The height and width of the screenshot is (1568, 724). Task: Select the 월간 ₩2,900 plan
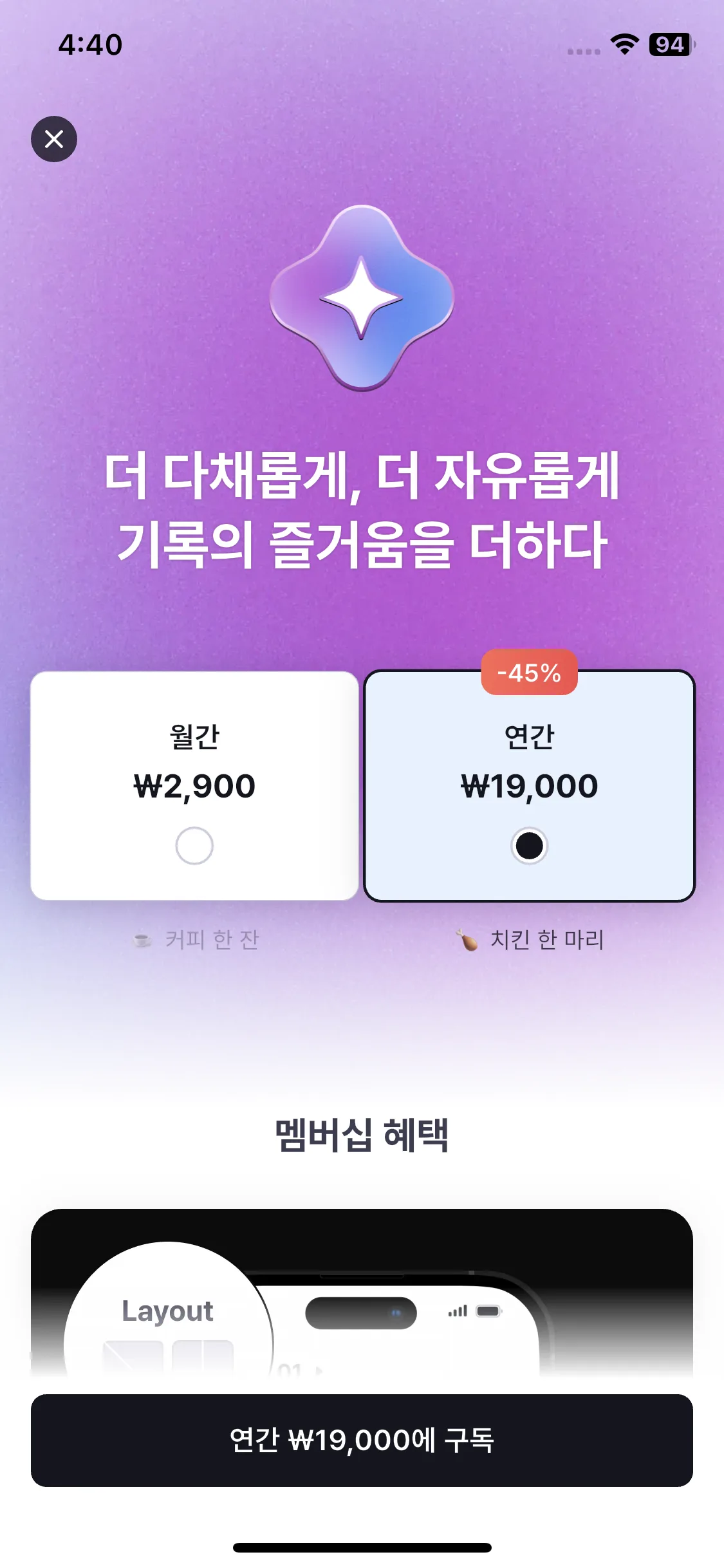tap(194, 785)
